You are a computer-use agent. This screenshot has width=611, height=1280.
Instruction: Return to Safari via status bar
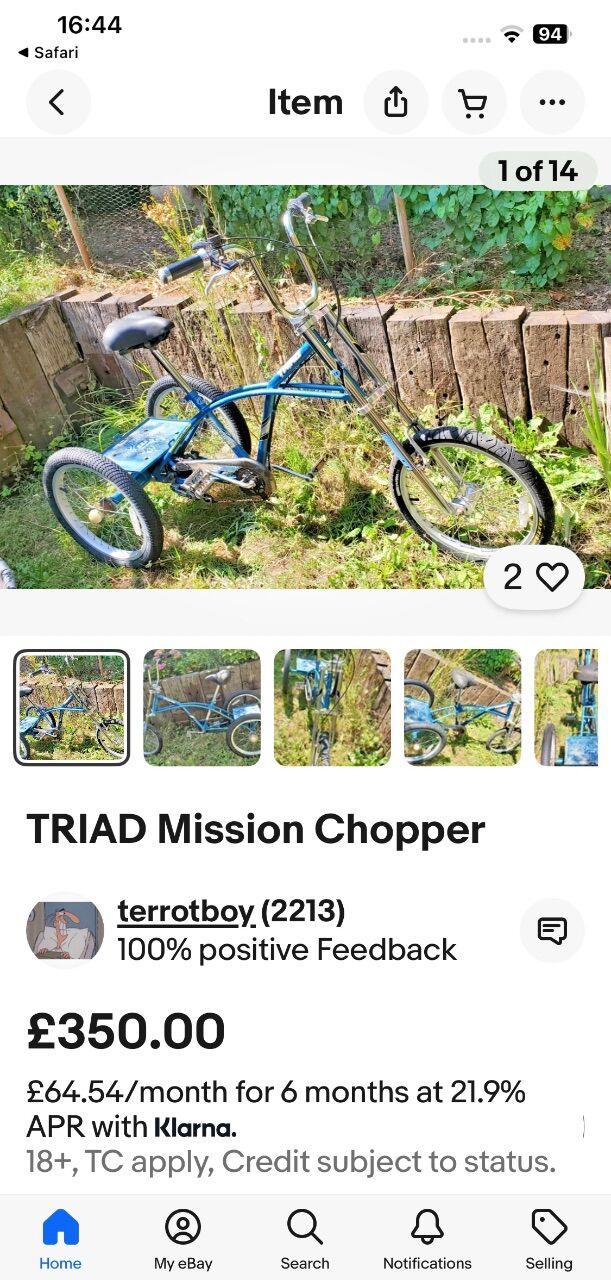pos(48,52)
